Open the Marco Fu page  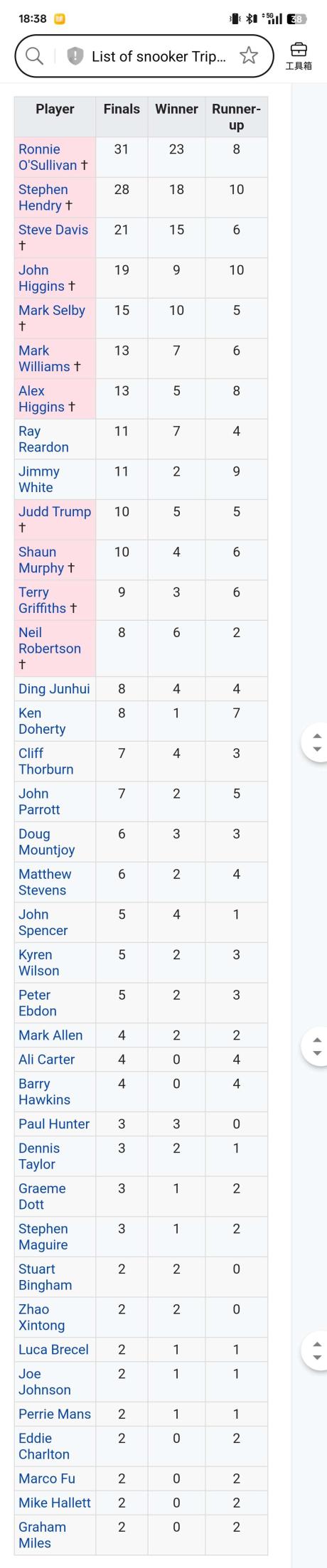click(47, 1478)
